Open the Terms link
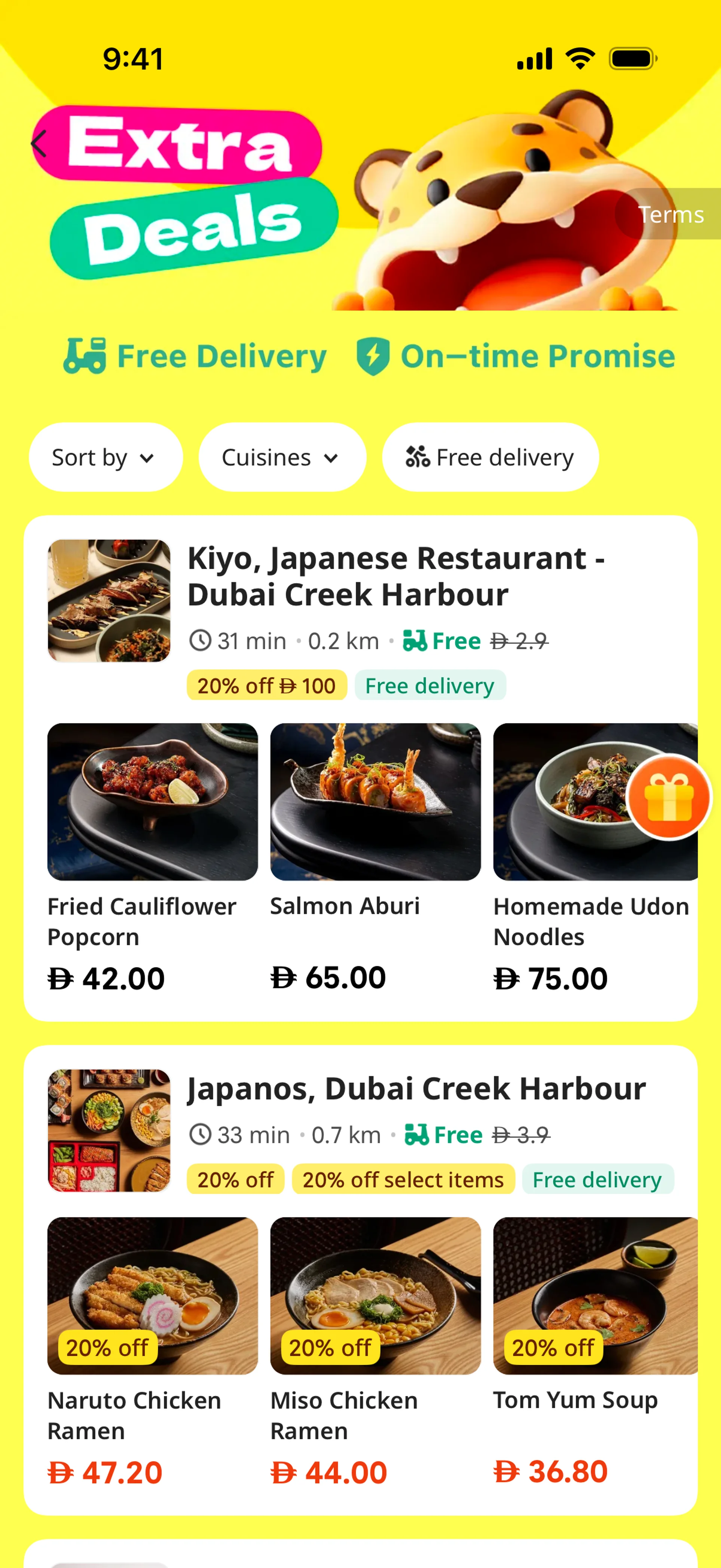721x1568 pixels. click(x=670, y=214)
